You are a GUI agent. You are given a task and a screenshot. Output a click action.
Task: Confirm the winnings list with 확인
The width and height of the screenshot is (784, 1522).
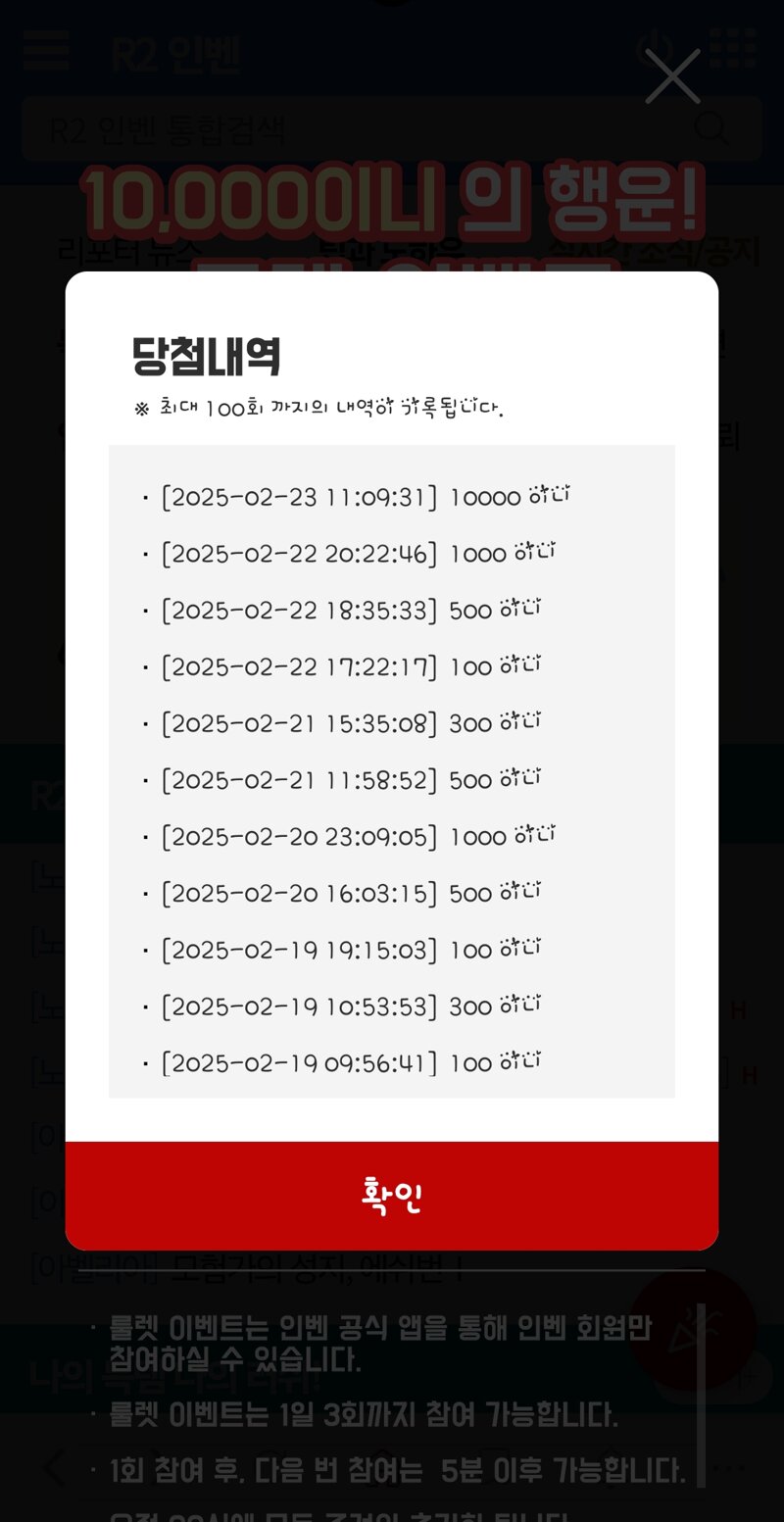[392, 1196]
